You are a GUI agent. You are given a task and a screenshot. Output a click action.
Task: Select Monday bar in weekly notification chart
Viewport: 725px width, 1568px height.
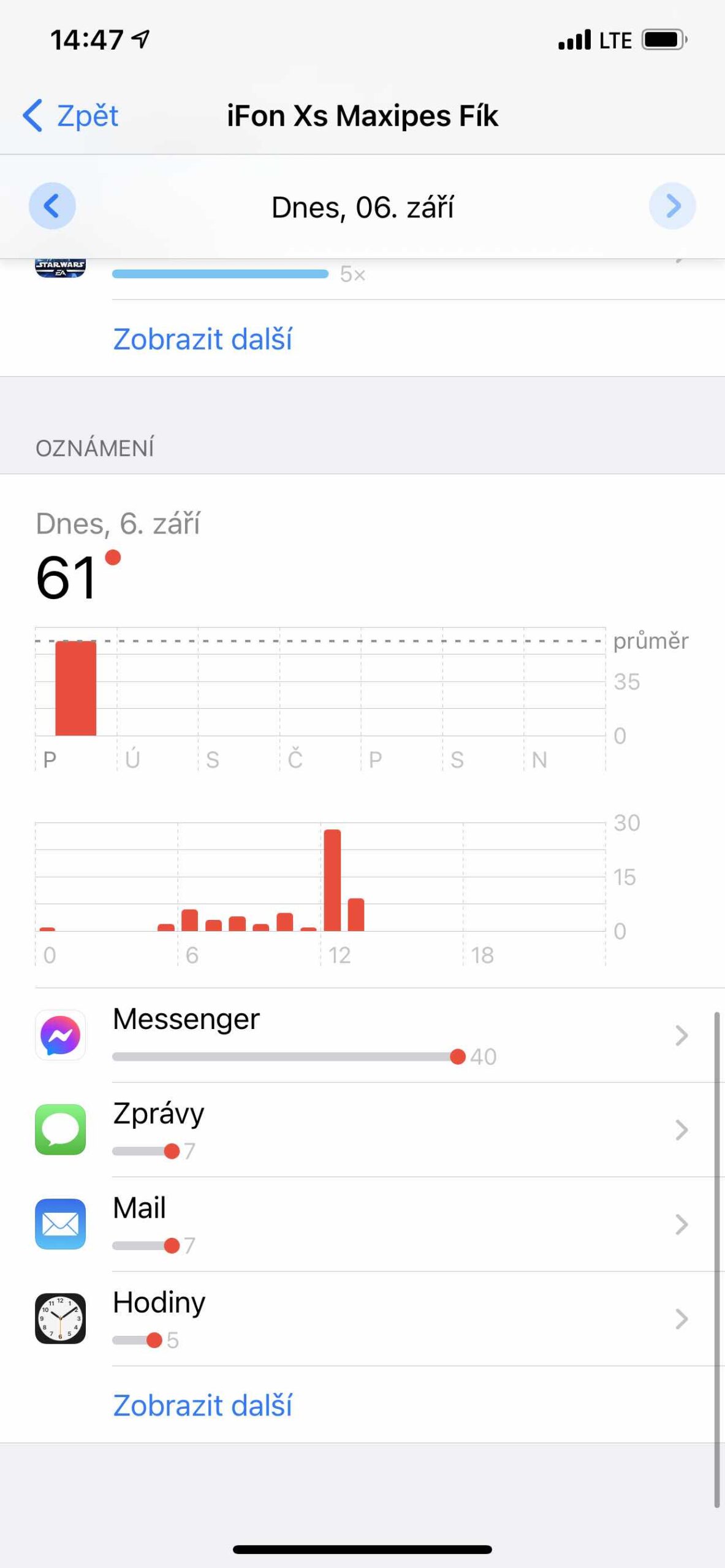[76, 689]
